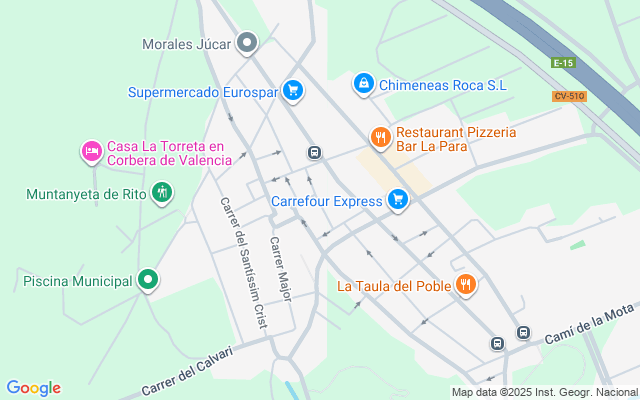Select the Casa La Torreta lodging pin
The width and height of the screenshot is (640, 400).
[x=91, y=152]
